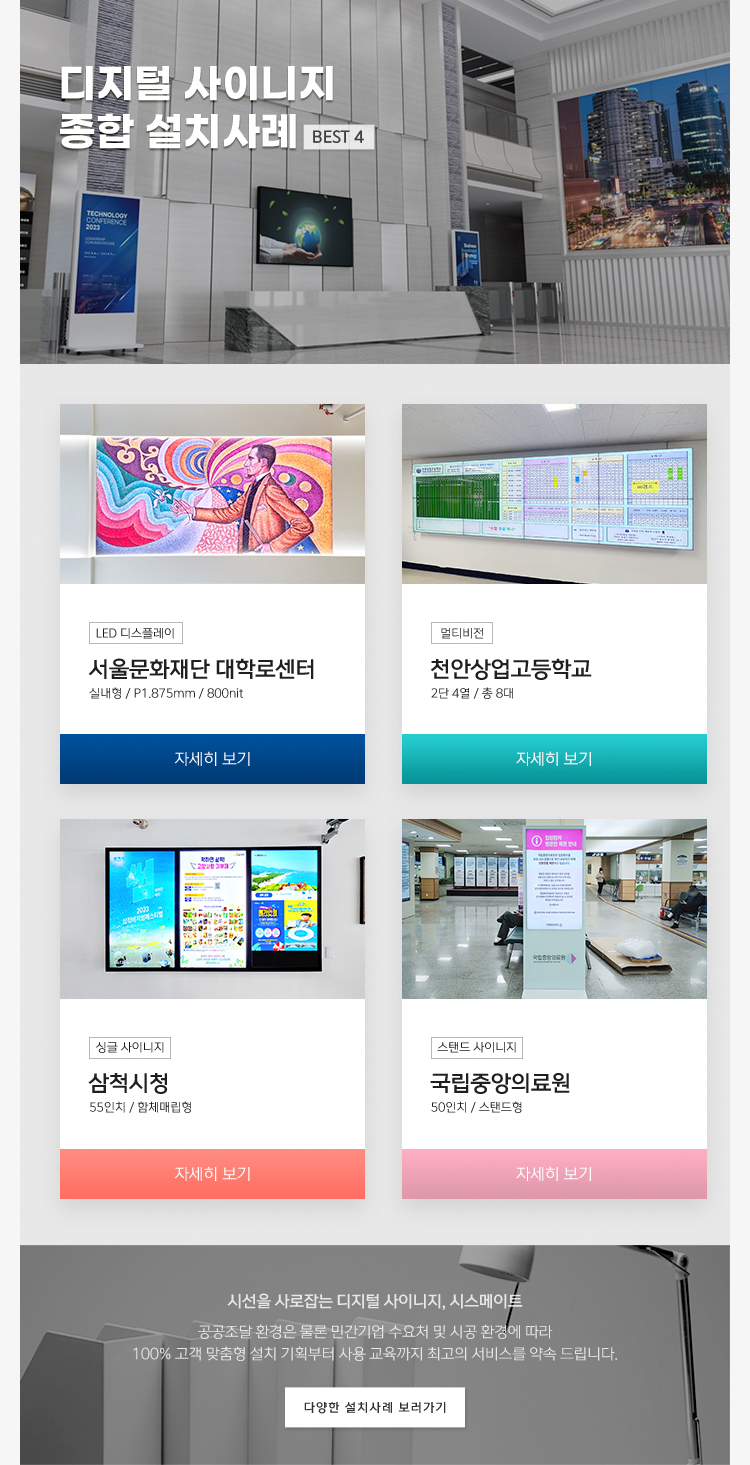This screenshot has width=750, height=1465.
Task: Open the 서울문화재단 LED display photo
Action: (x=212, y=494)
